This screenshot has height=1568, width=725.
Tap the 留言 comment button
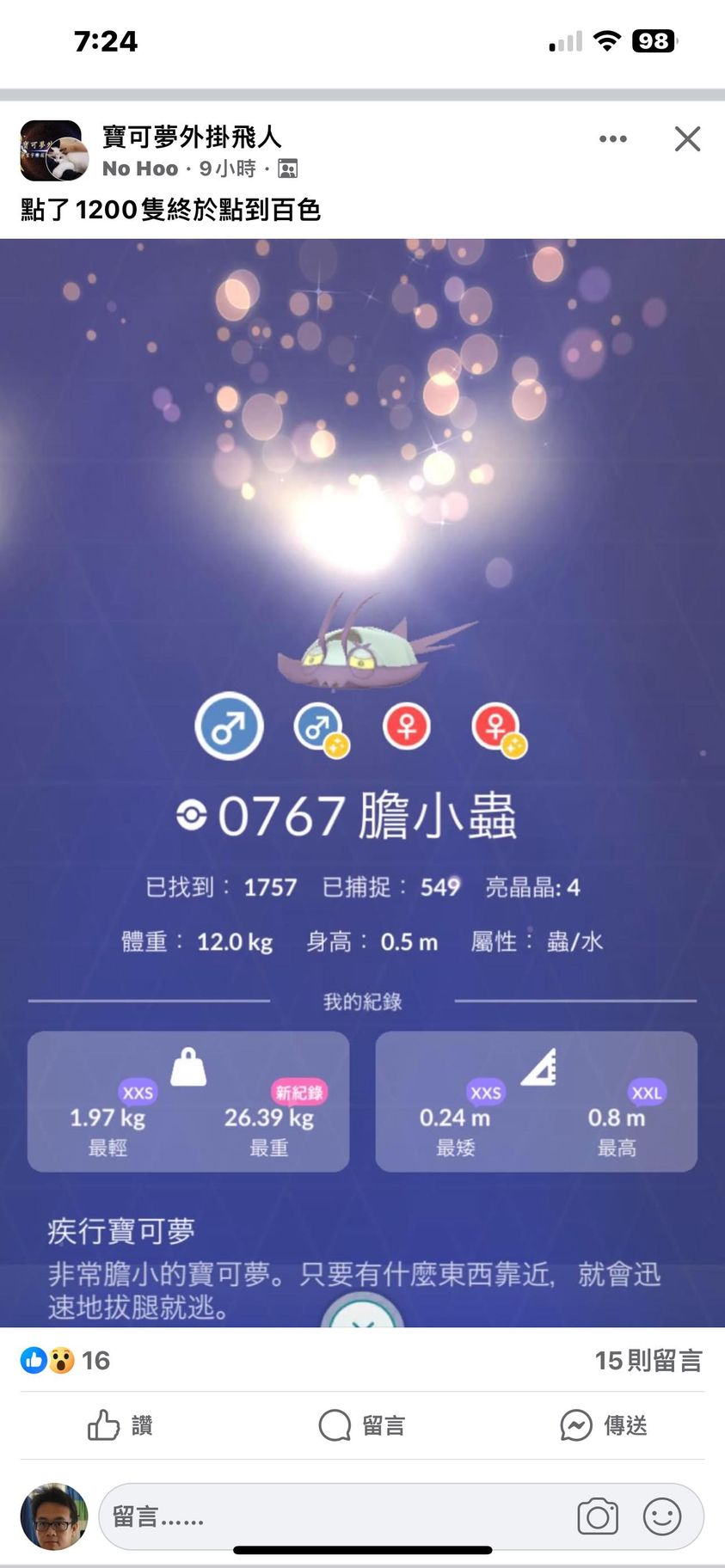coord(362,1425)
